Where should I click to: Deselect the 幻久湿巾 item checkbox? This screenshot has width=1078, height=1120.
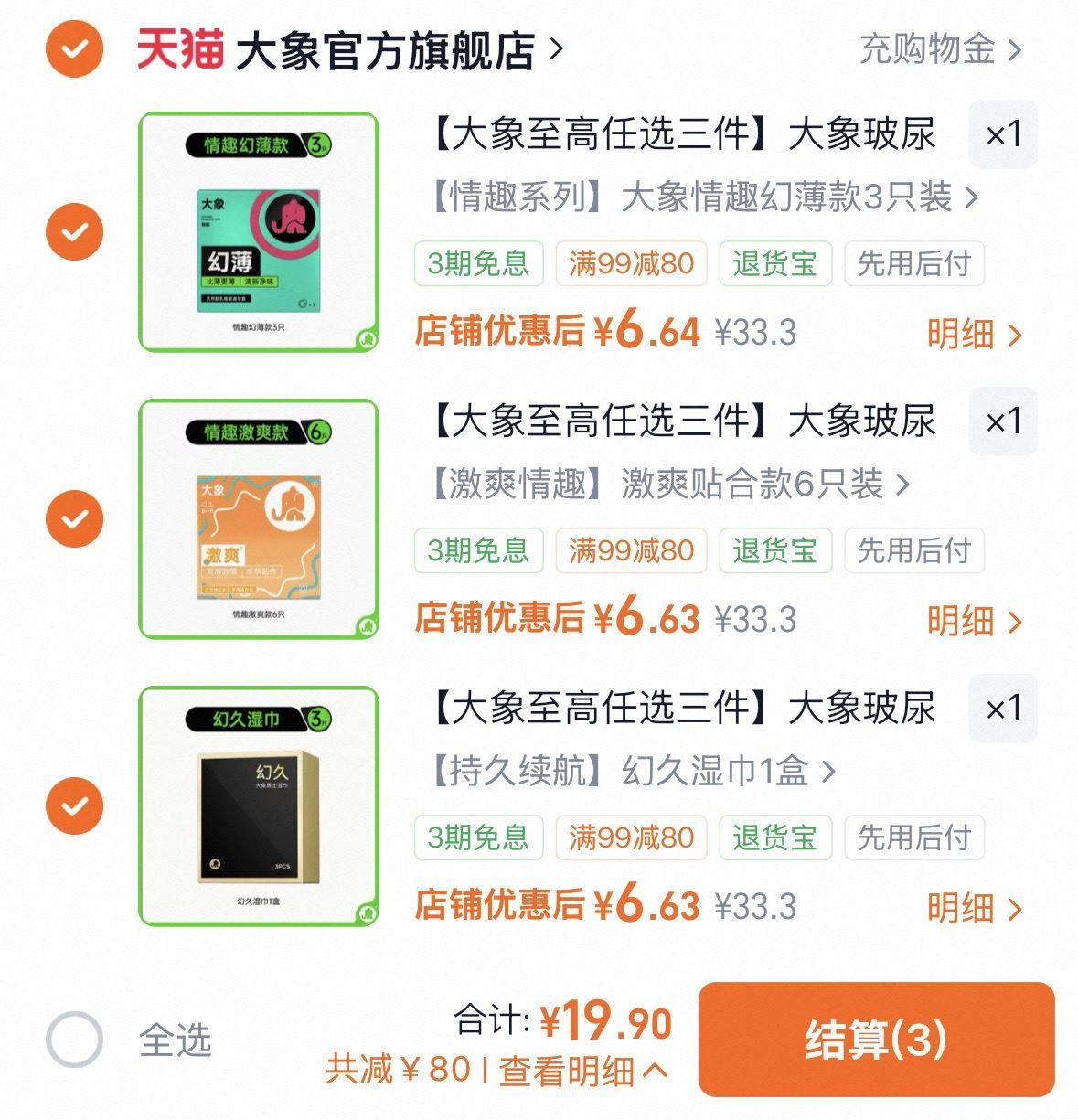click(74, 805)
